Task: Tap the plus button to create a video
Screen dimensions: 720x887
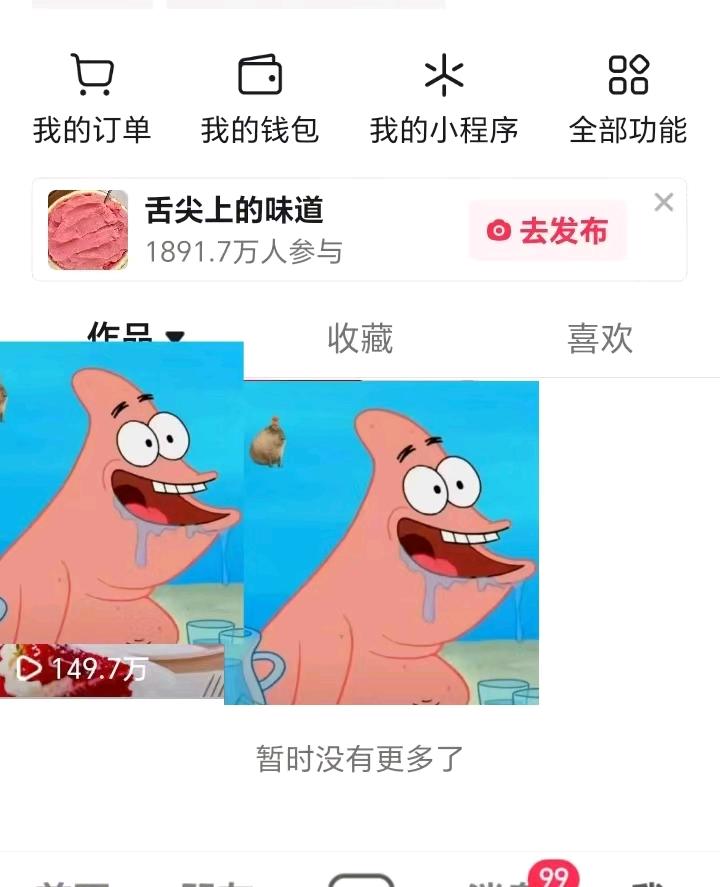Action: 360,880
